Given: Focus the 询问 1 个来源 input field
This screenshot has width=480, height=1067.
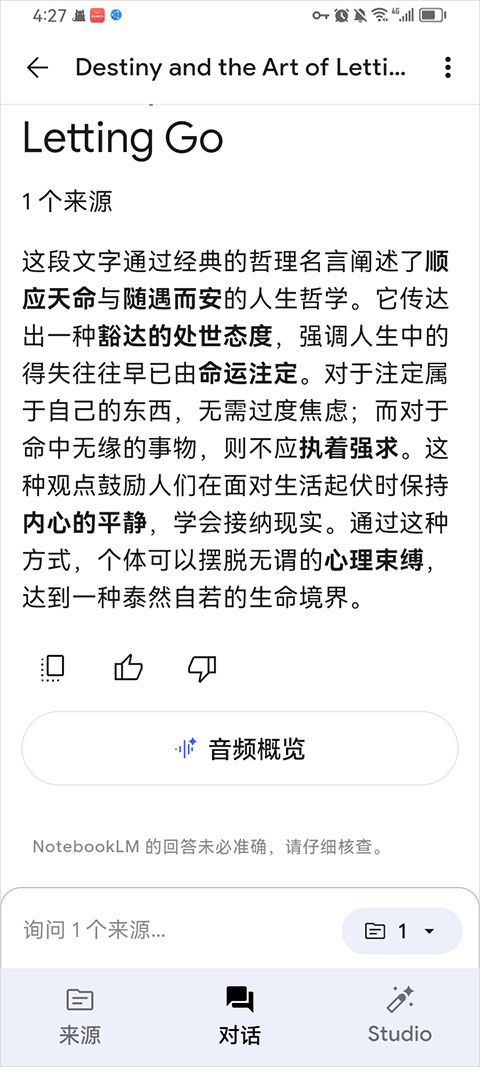Looking at the screenshot, I should tap(177, 930).
